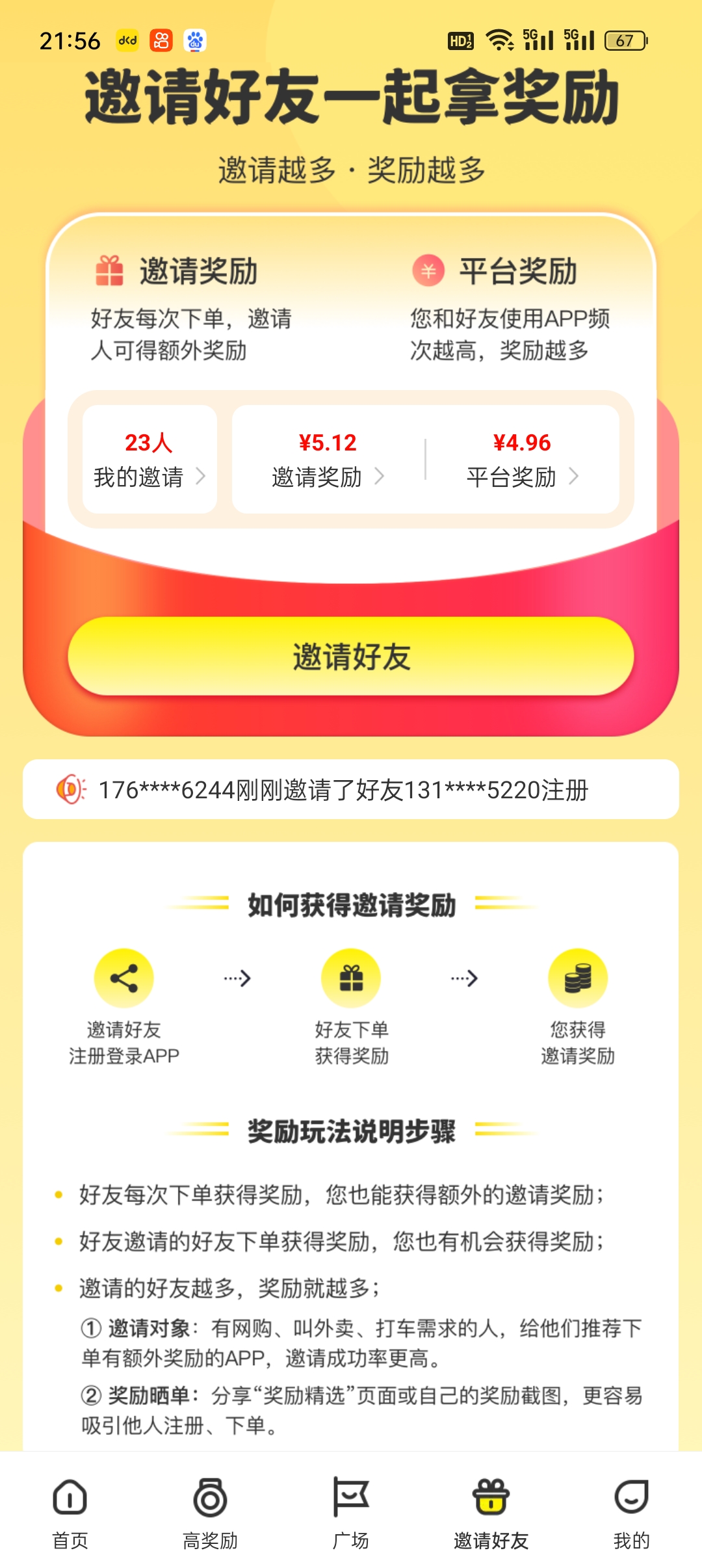View 邀请奖励 details of ¥5.12

point(328,460)
